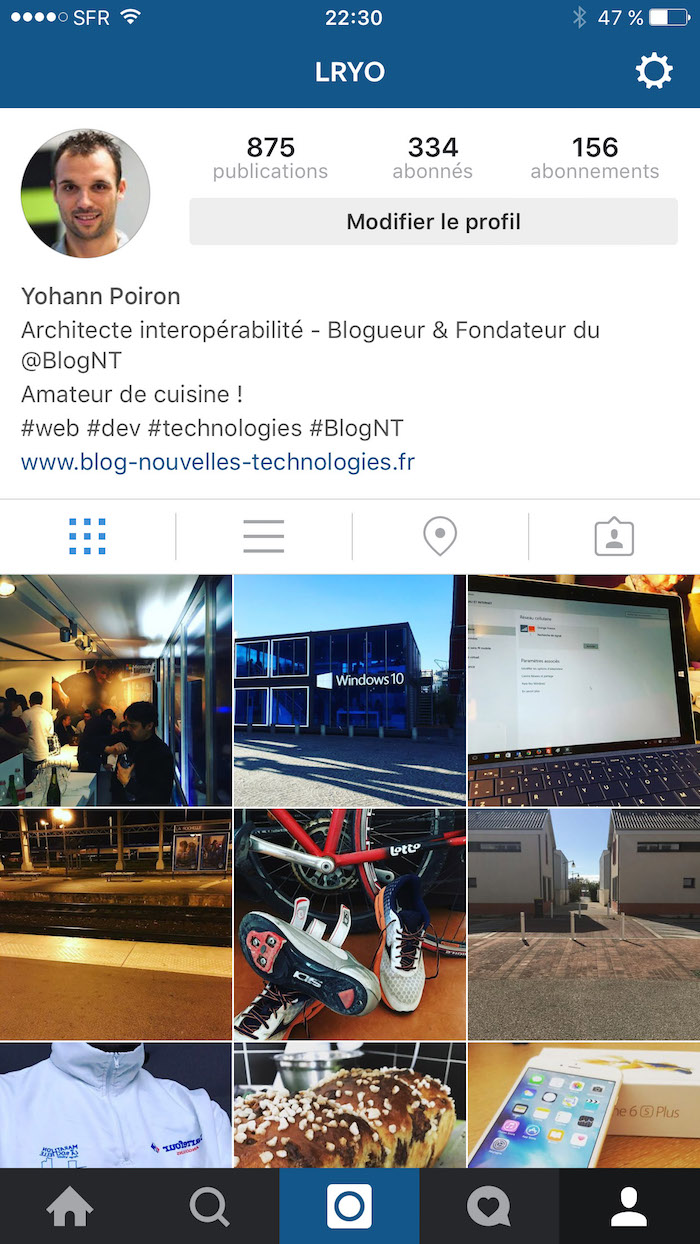Open the alley between buildings photo
This screenshot has width=700, height=1244.
[584, 924]
